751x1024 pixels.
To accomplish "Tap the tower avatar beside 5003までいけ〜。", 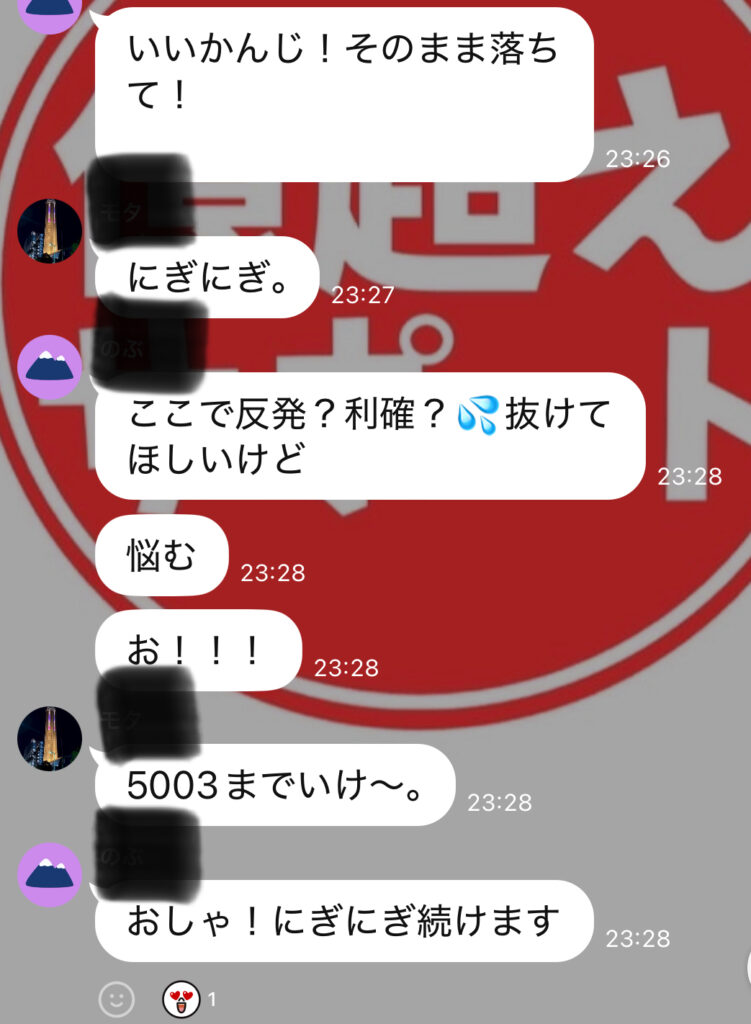I will (x=50, y=739).
